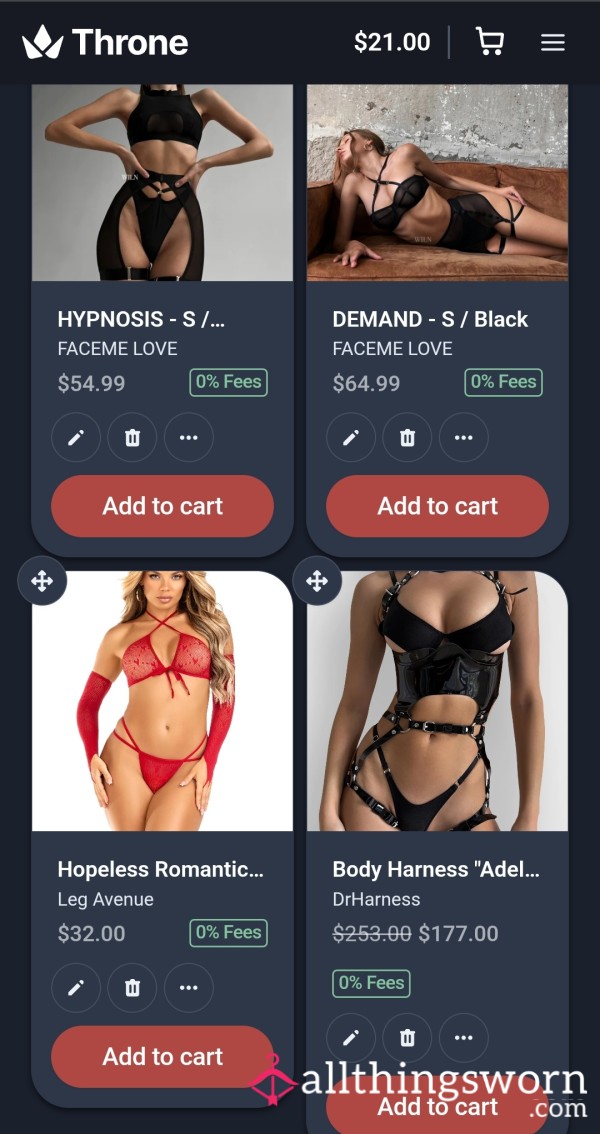Open more options for Body Harness item
This screenshot has height=1134, width=600.
coord(463,1039)
